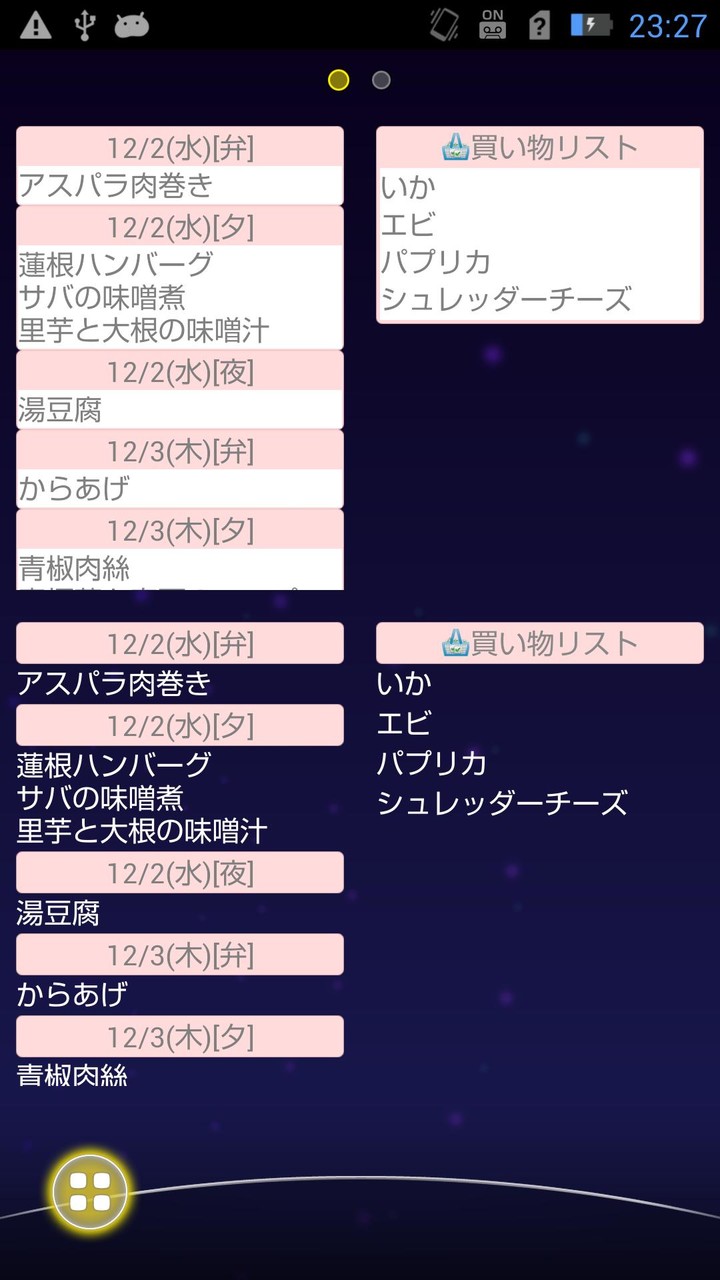Select the active yellow page indicator dot

click(339, 77)
